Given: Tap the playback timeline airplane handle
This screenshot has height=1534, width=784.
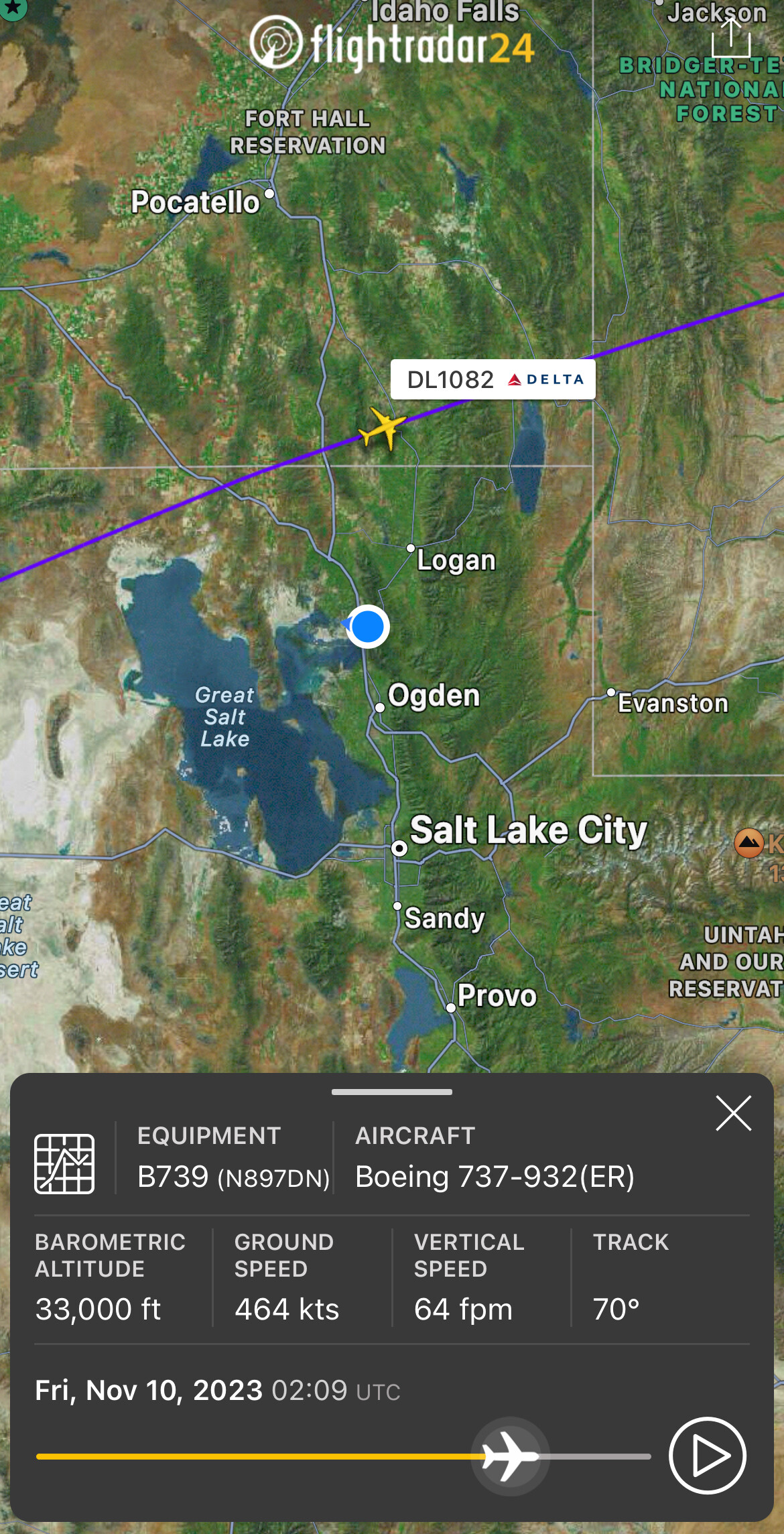Looking at the screenshot, I should (x=510, y=1456).
